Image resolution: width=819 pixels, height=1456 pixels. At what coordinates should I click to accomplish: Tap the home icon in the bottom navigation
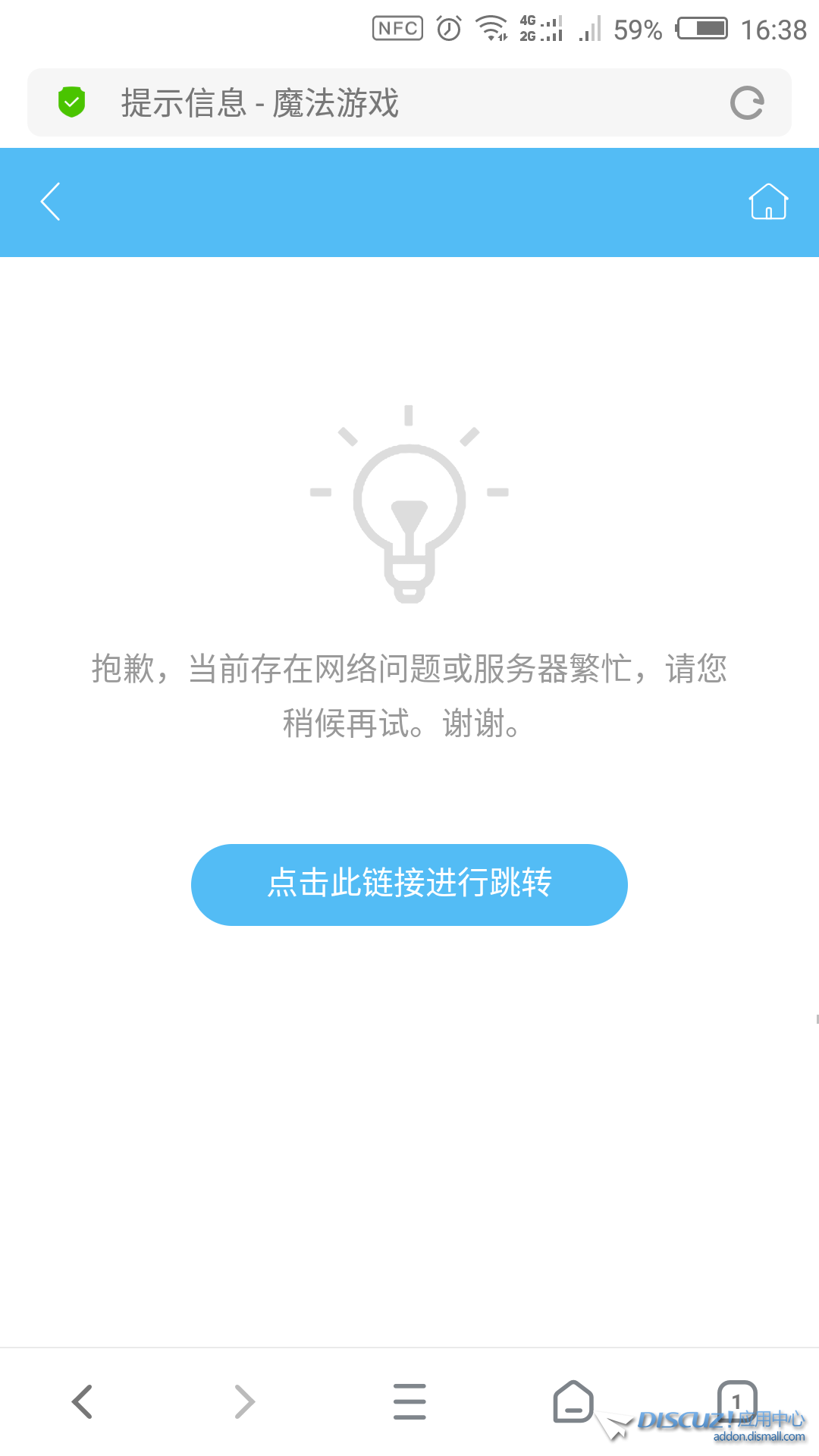[573, 1401]
